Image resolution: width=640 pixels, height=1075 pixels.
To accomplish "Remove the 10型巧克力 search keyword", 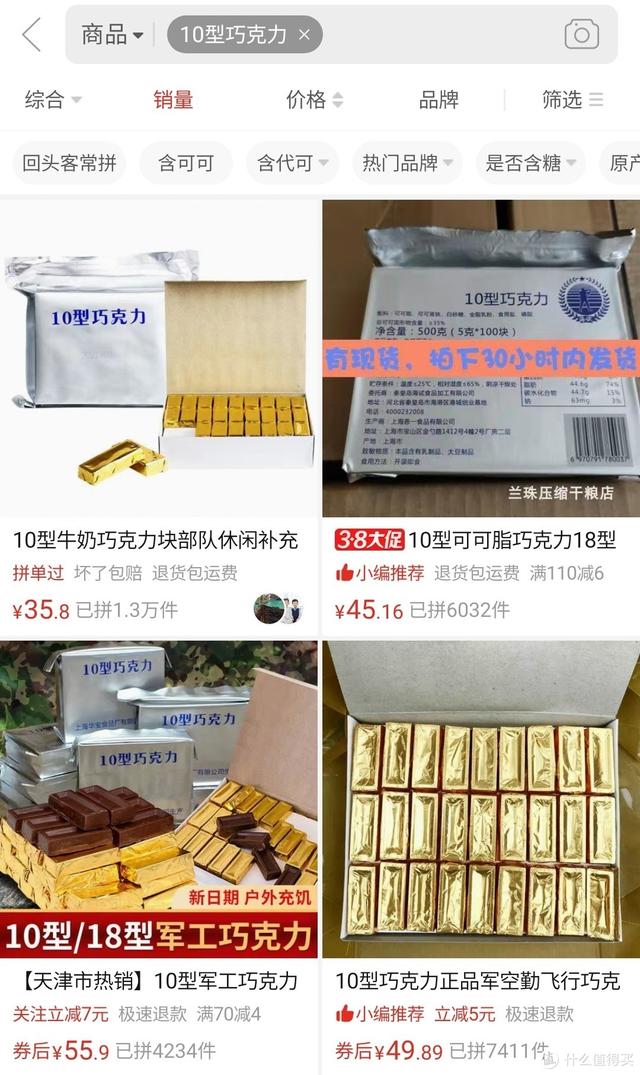I will pos(304,35).
